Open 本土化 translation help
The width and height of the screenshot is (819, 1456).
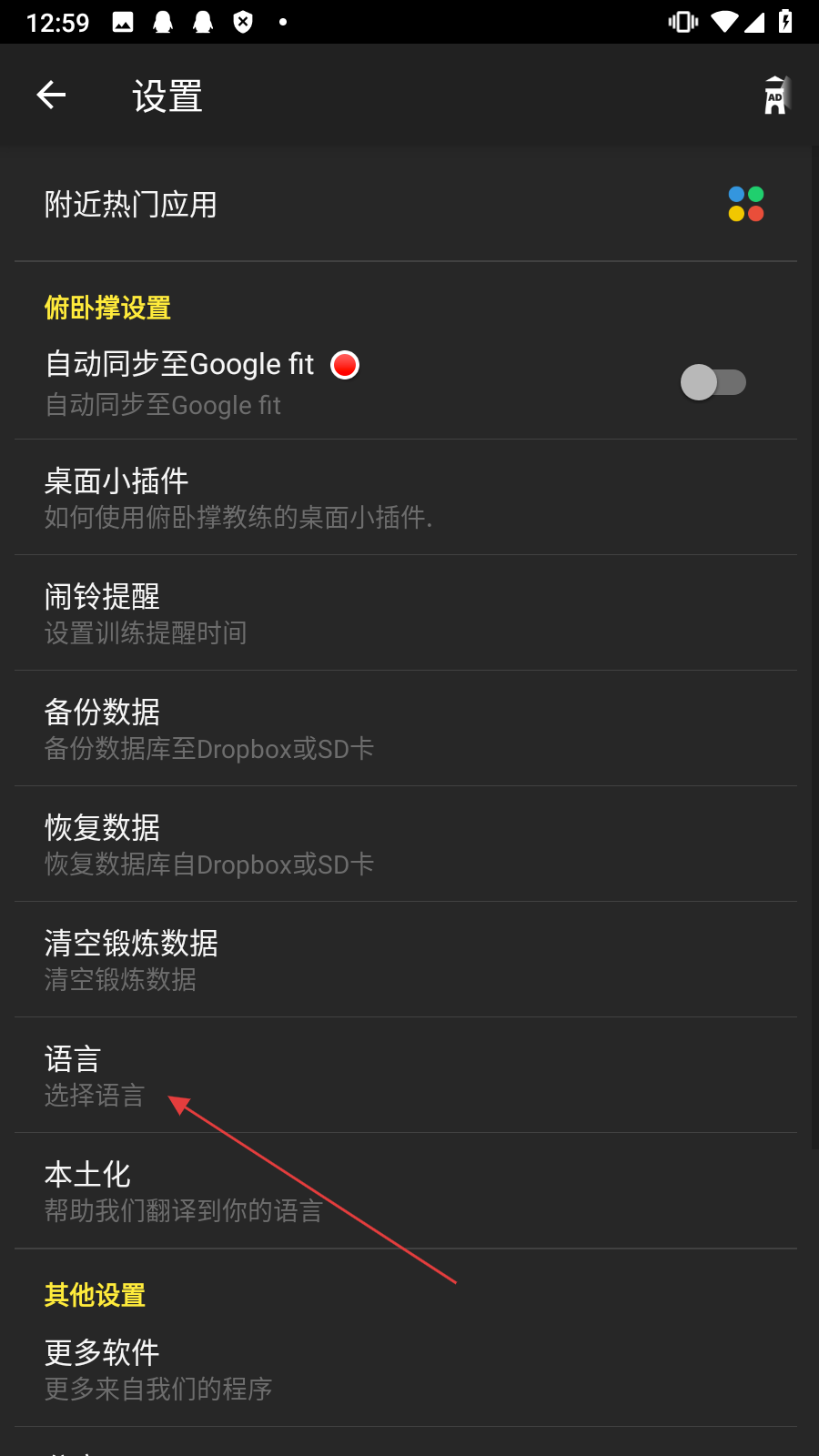(x=405, y=1191)
